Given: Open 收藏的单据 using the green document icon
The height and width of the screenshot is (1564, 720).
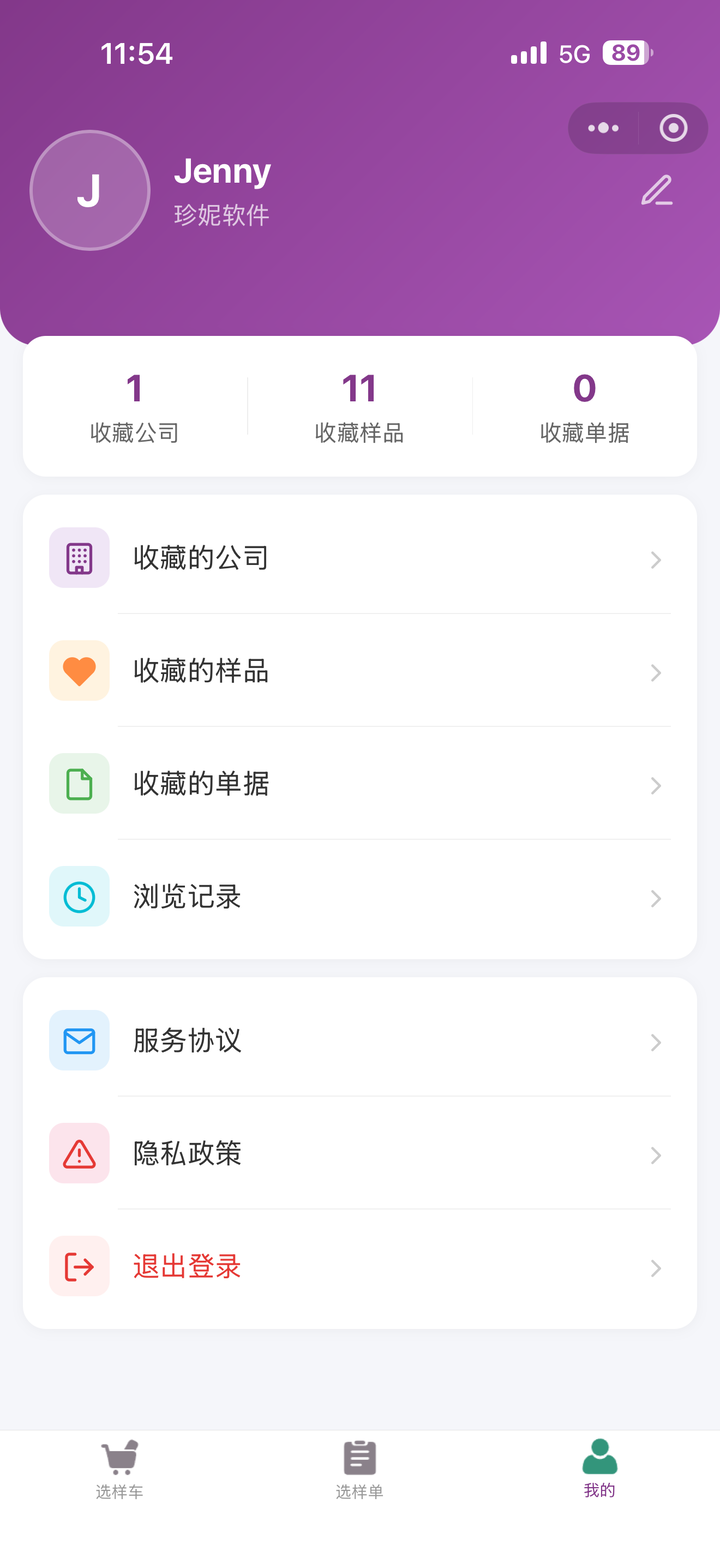Looking at the screenshot, I should tap(79, 783).
